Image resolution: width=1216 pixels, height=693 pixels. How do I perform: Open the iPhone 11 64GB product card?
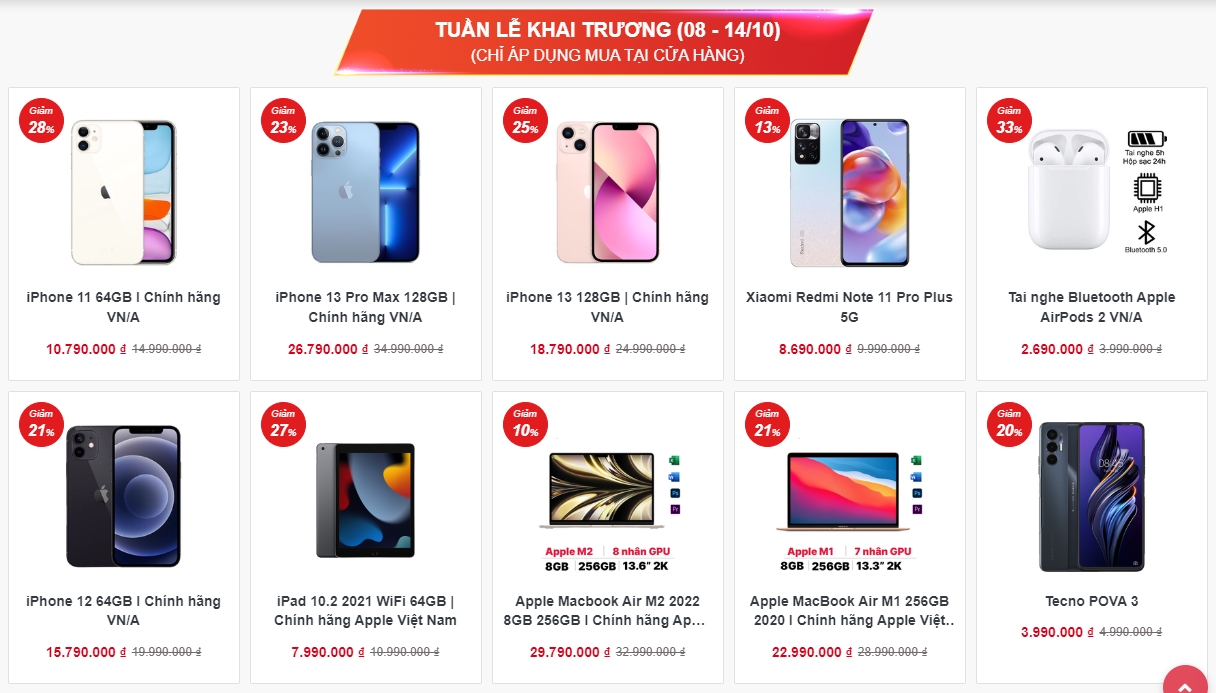click(x=123, y=233)
